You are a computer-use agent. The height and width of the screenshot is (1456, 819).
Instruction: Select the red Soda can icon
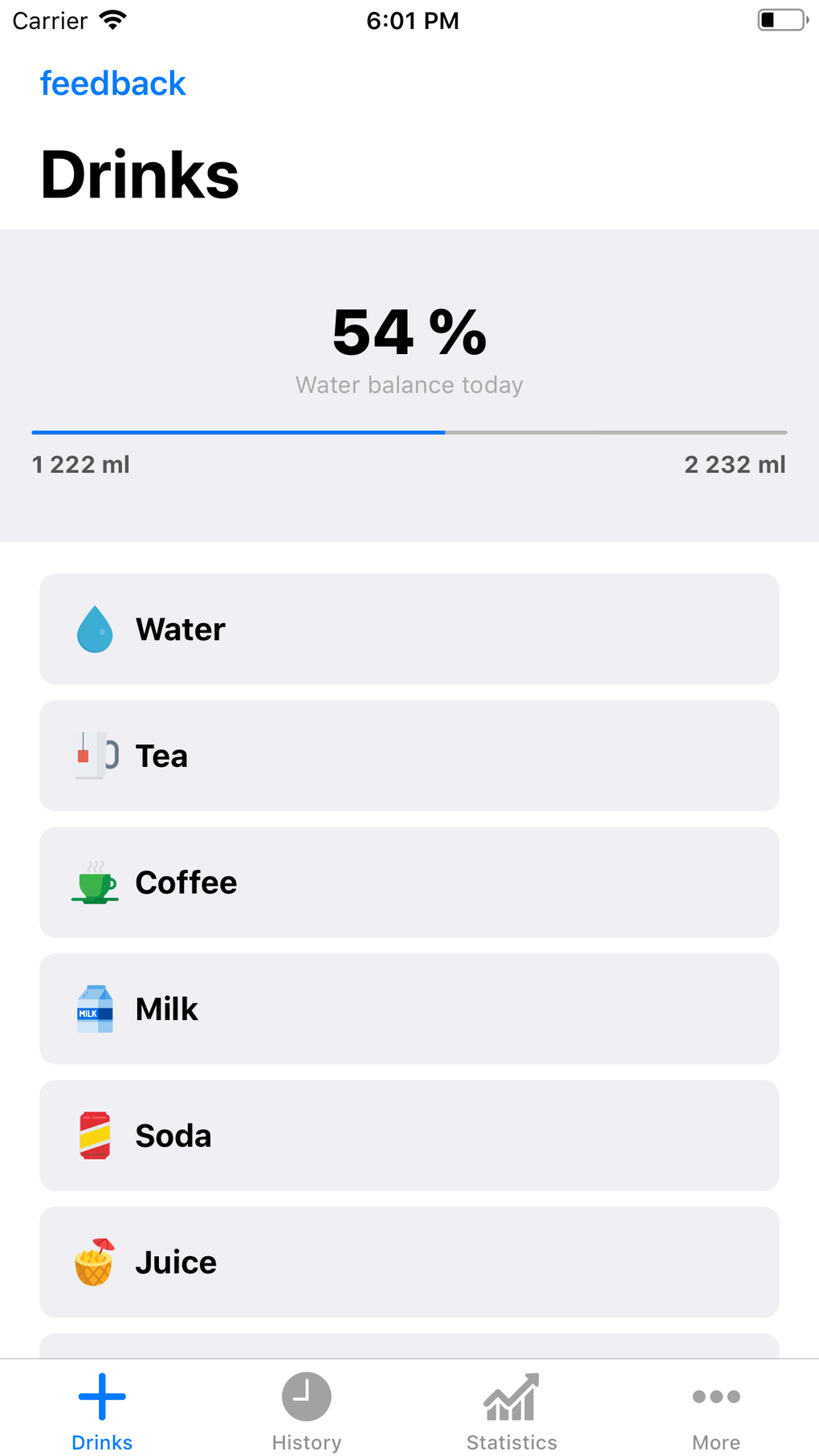coord(94,1135)
